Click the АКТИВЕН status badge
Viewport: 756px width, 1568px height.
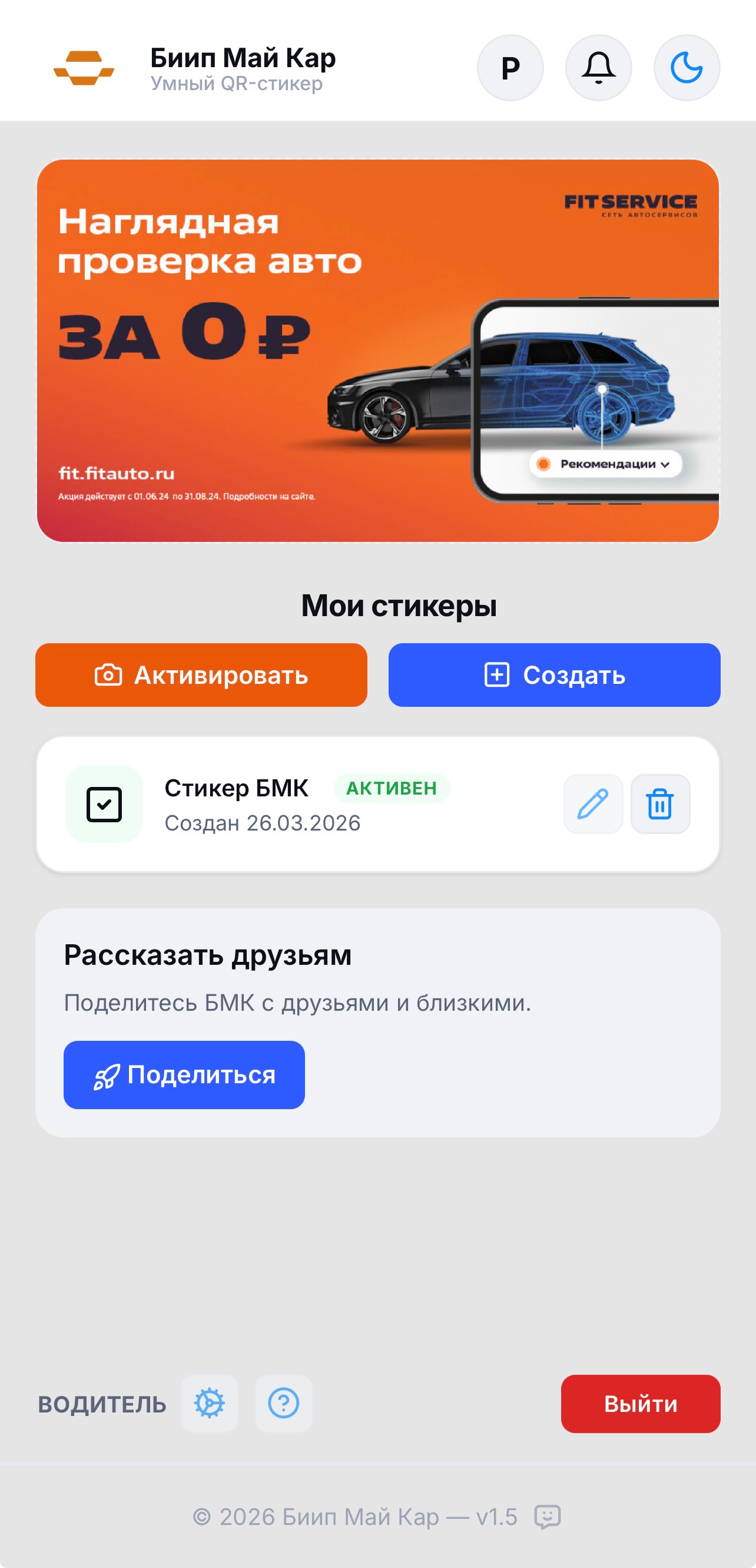392,789
